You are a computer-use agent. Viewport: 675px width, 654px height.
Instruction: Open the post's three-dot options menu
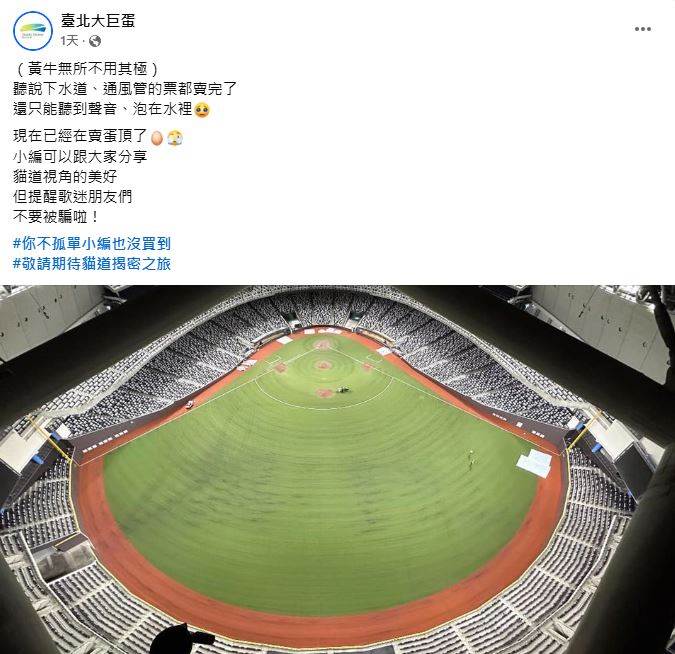tap(642, 29)
